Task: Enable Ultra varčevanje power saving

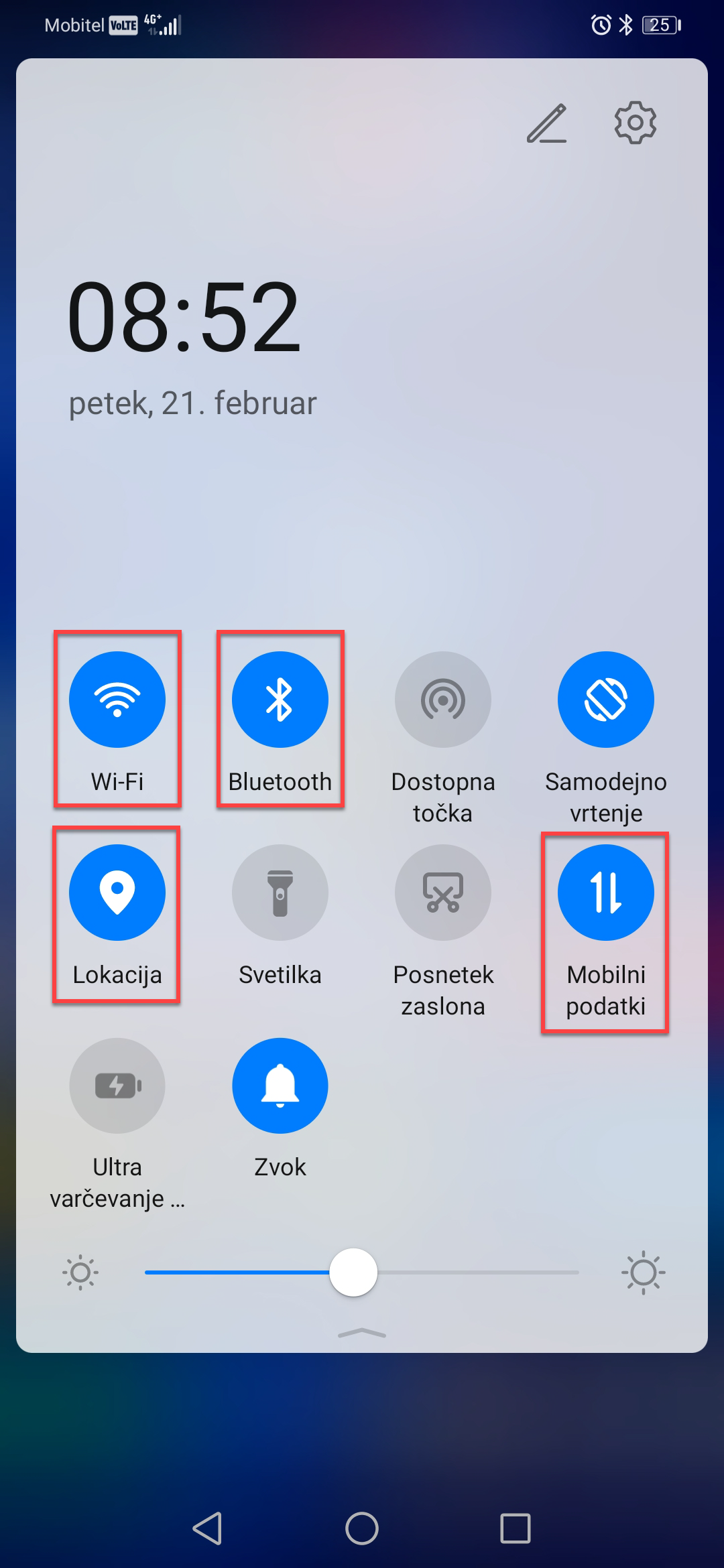Action: click(x=117, y=1086)
